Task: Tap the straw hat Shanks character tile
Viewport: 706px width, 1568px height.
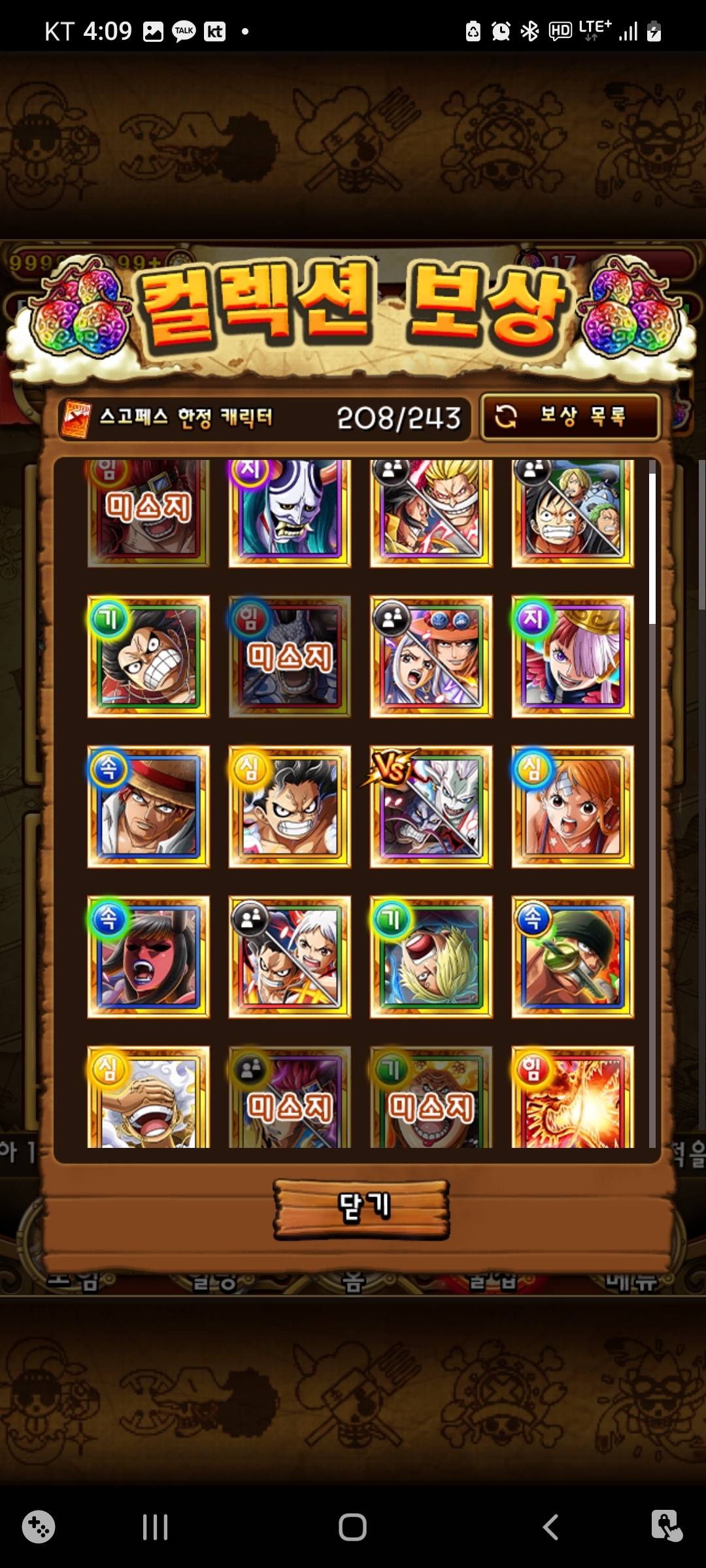Action: point(148,807)
